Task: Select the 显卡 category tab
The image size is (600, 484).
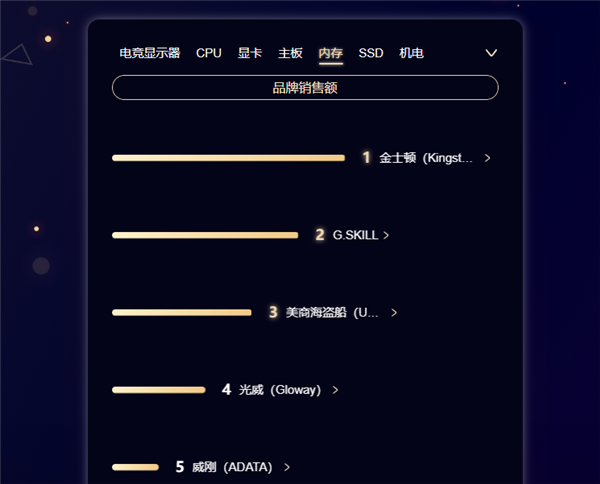Action: click(250, 53)
